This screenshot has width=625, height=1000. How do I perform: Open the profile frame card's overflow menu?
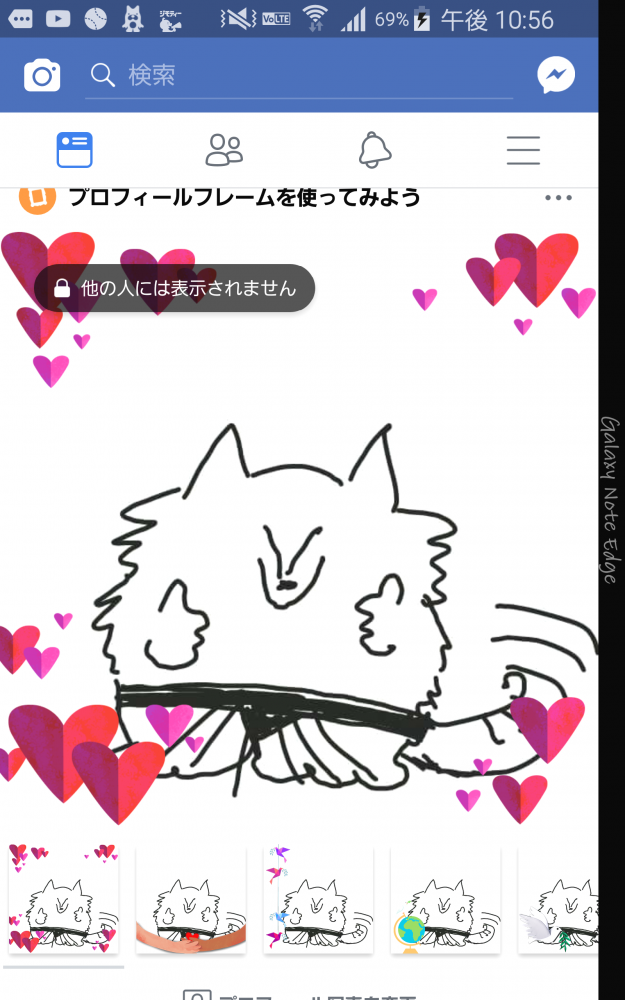558,198
